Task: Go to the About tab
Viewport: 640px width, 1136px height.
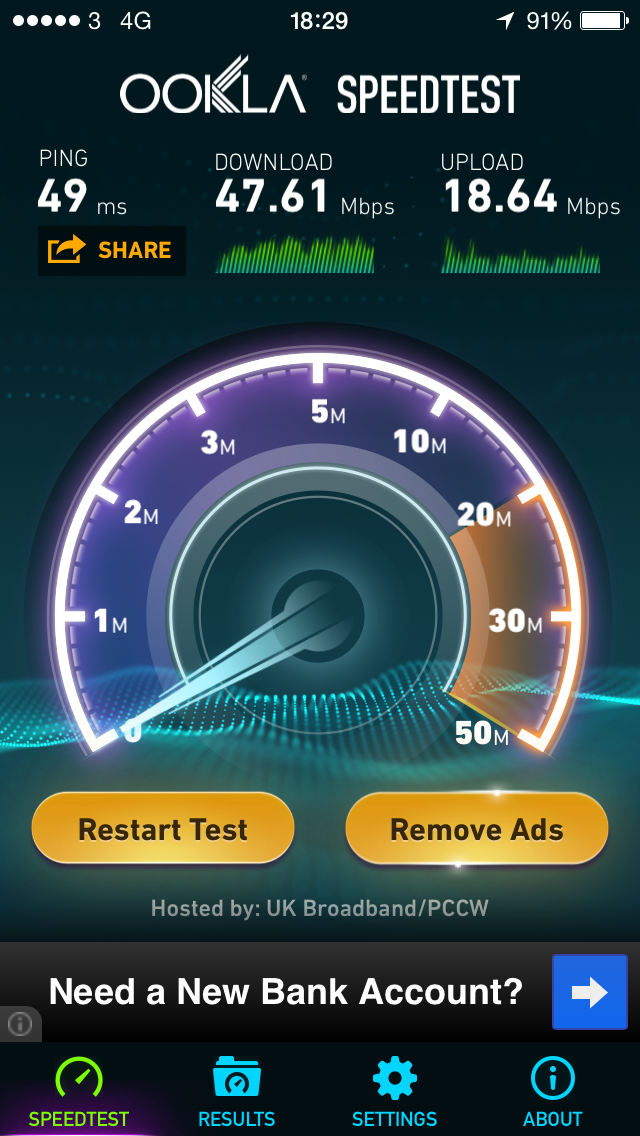Action: tap(554, 1093)
